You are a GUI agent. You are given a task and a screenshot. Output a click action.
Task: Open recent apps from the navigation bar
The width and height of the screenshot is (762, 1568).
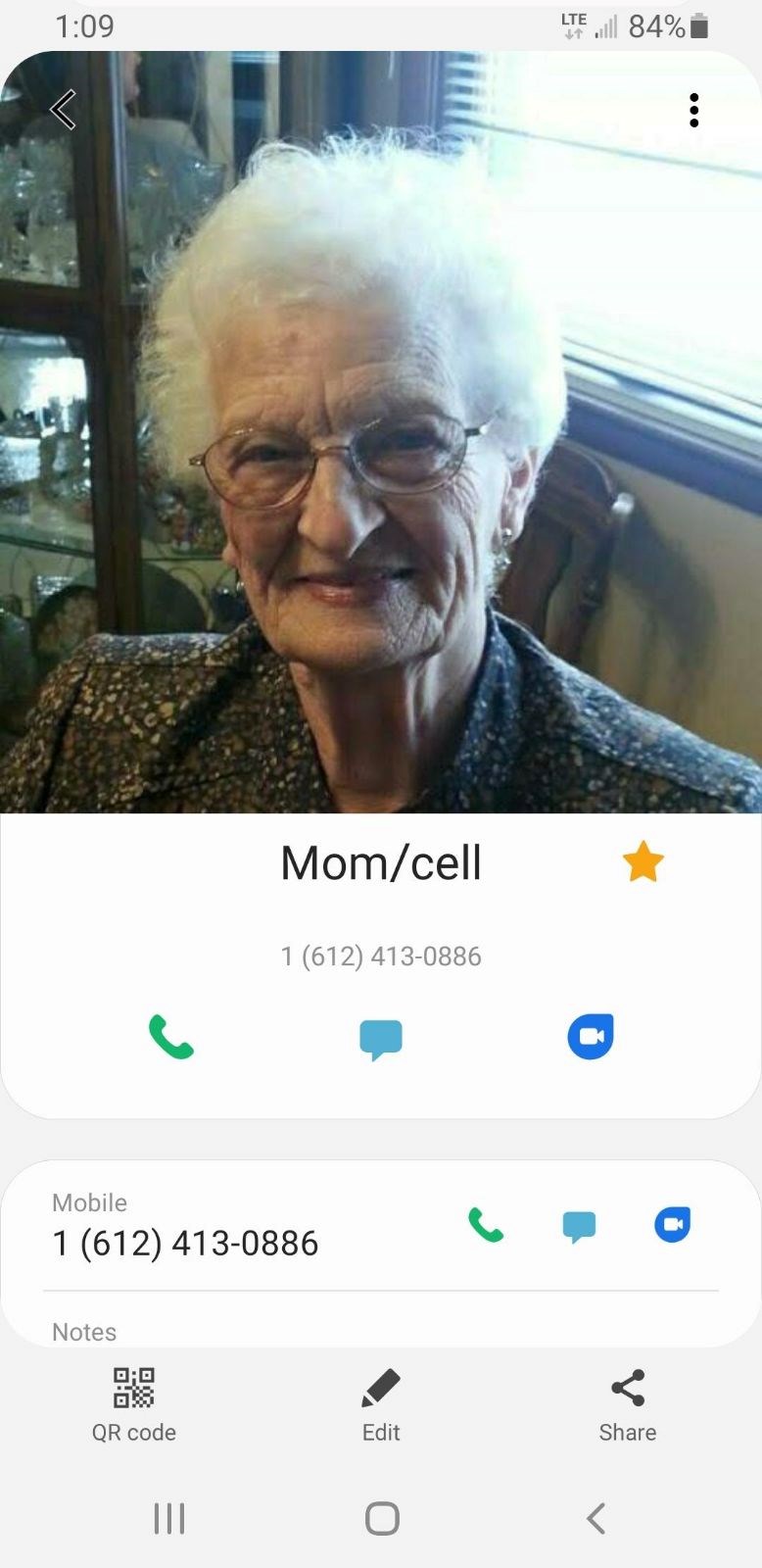(x=169, y=1518)
